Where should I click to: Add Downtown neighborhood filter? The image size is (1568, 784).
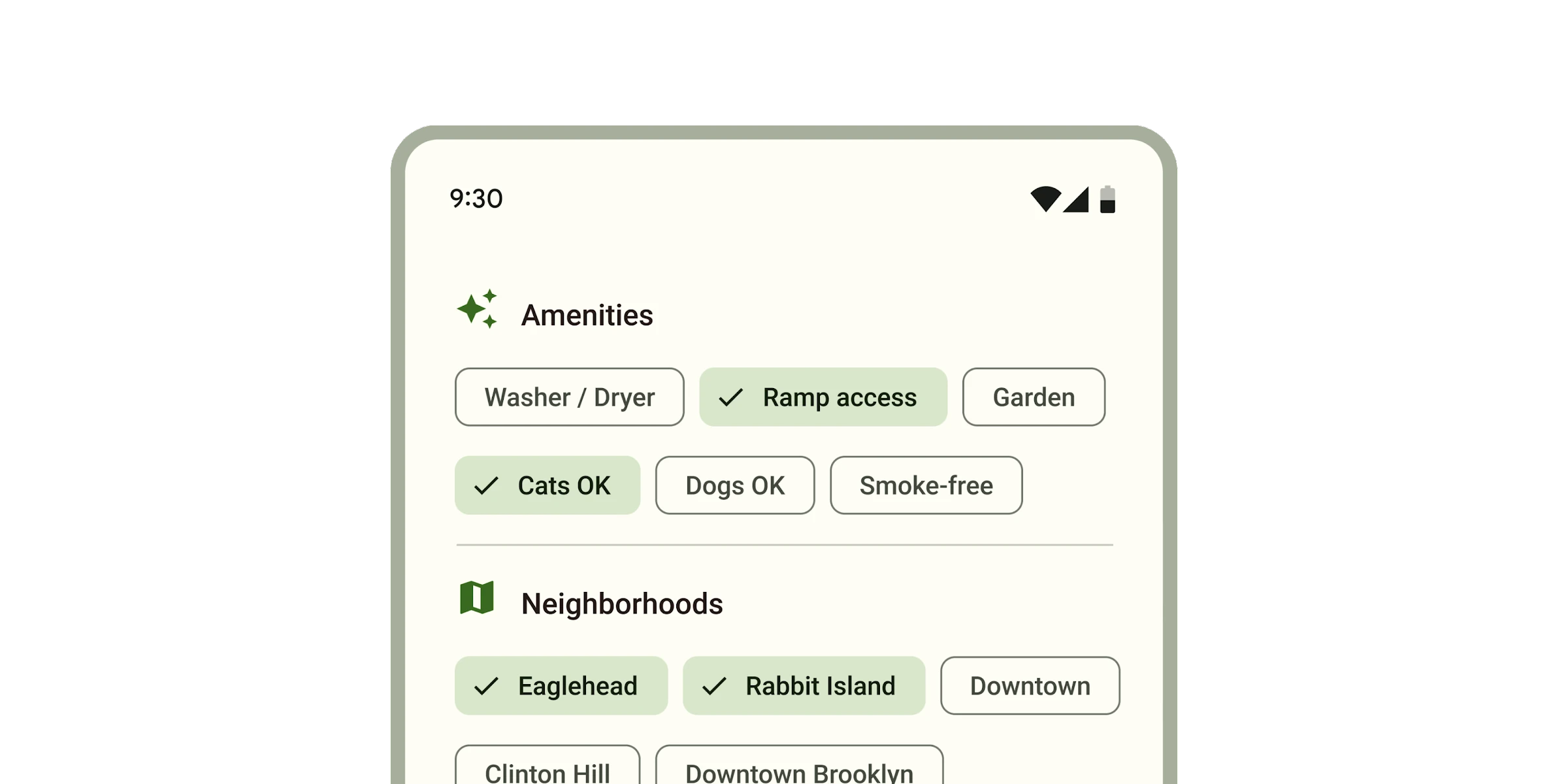click(x=1029, y=686)
